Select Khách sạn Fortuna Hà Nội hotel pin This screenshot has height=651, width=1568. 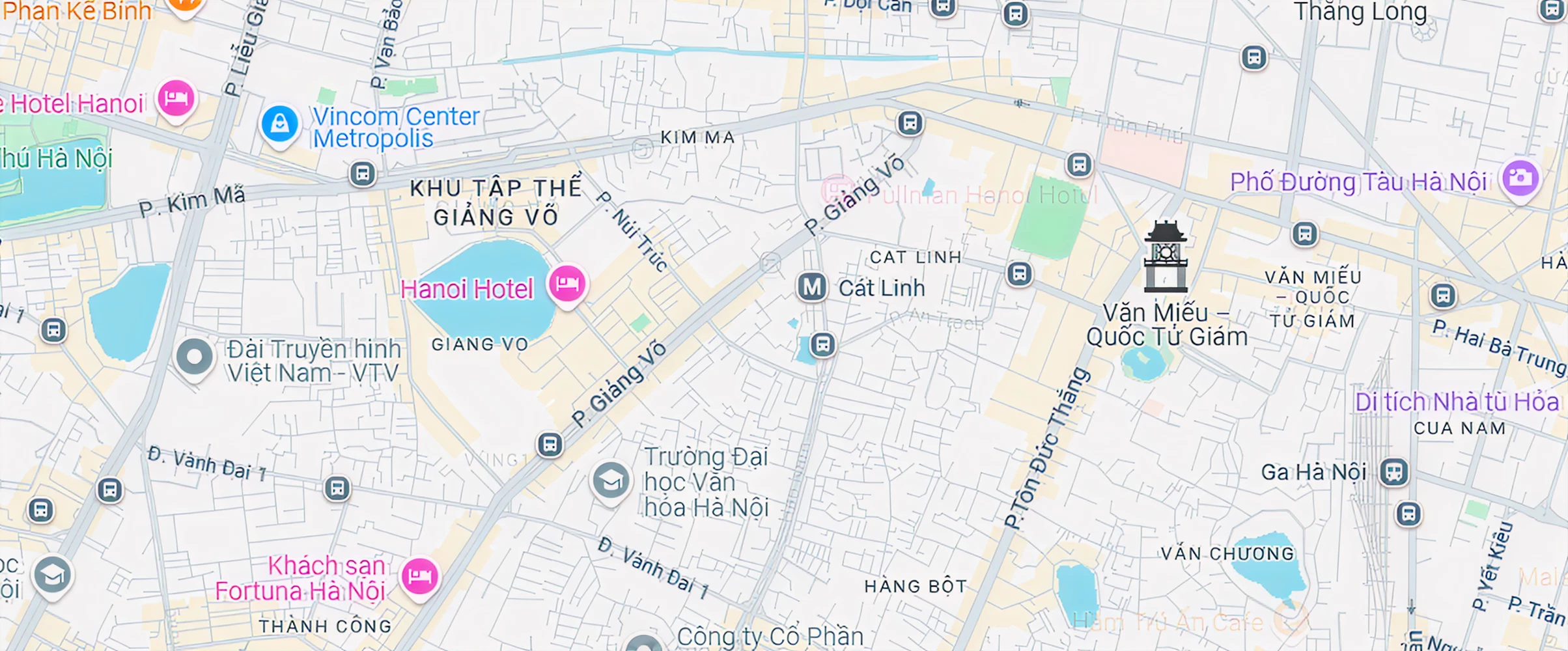point(420,577)
